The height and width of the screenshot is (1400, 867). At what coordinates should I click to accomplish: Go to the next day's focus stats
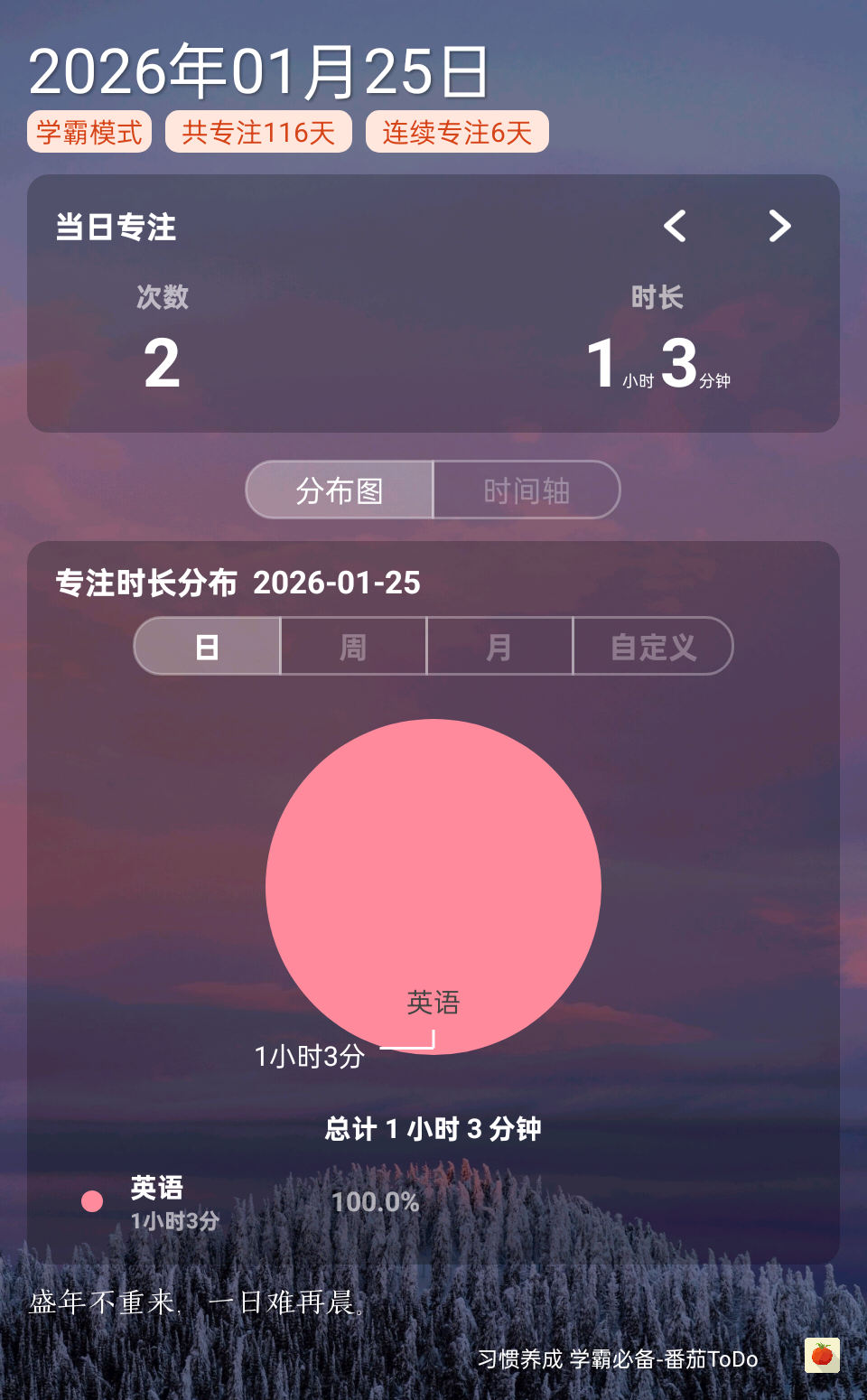coord(779,226)
